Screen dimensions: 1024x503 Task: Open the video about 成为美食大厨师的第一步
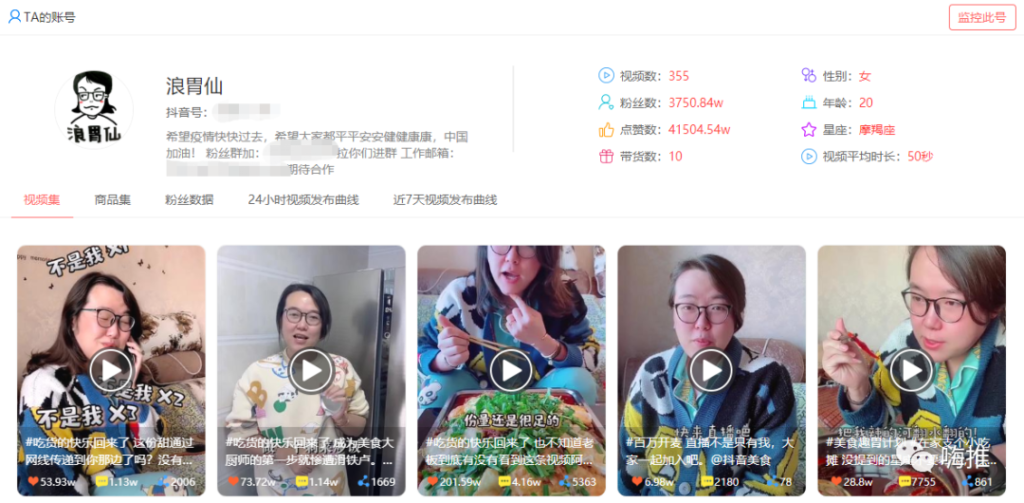coord(311,371)
